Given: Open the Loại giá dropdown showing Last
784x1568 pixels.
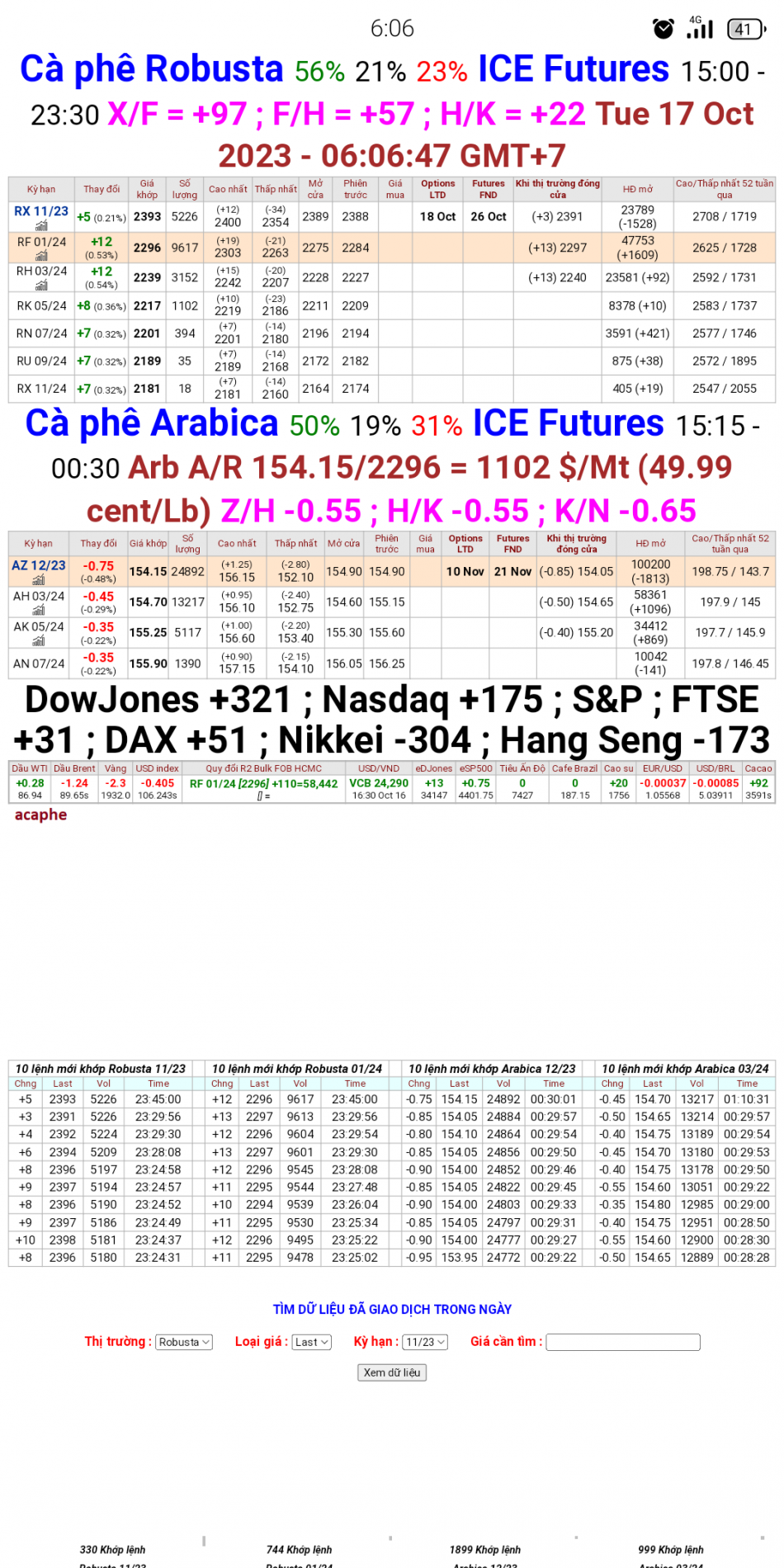Looking at the screenshot, I should click(309, 1342).
